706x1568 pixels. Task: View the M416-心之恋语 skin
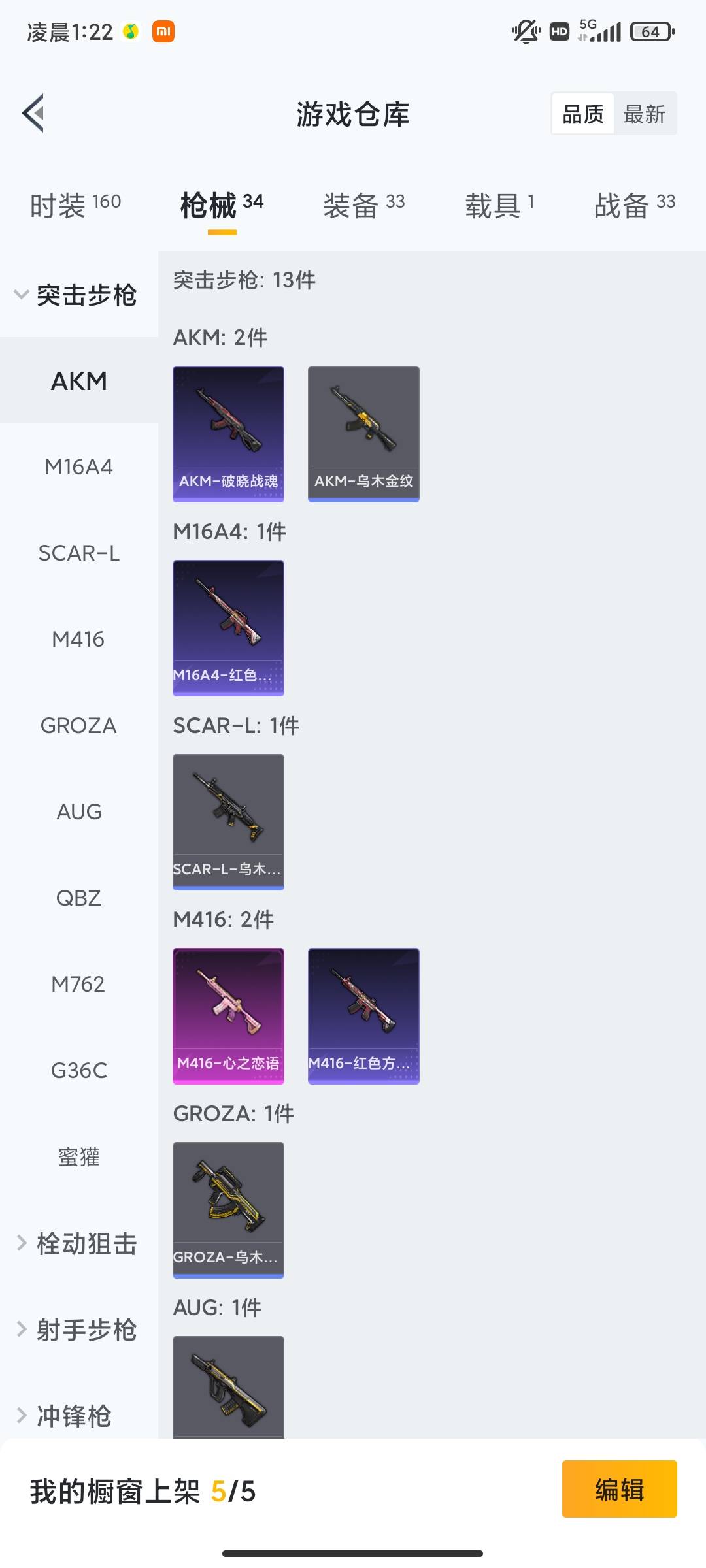pyautogui.click(x=228, y=1016)
